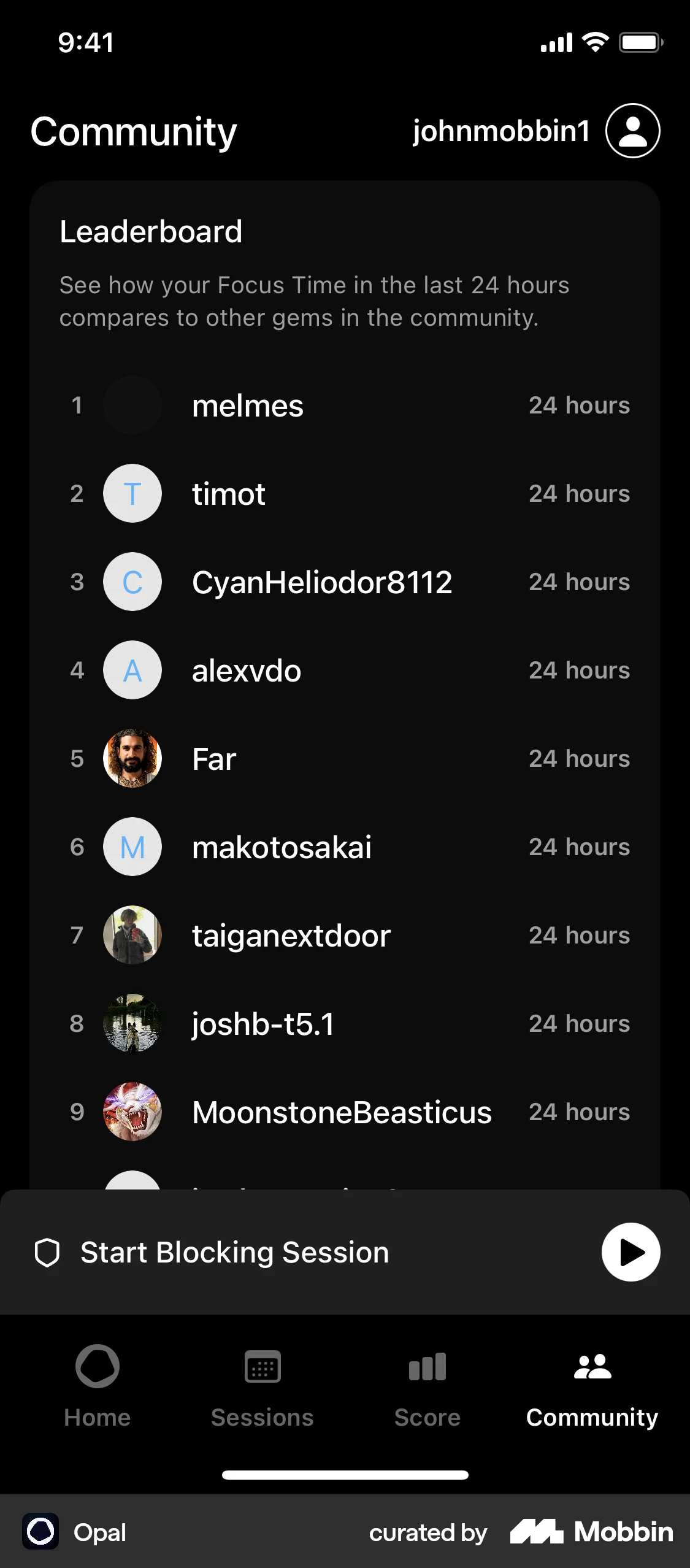The width and height of the screenshot is (690, 1568).
Task: Open Far's profile photo
Action: [132, 758]
